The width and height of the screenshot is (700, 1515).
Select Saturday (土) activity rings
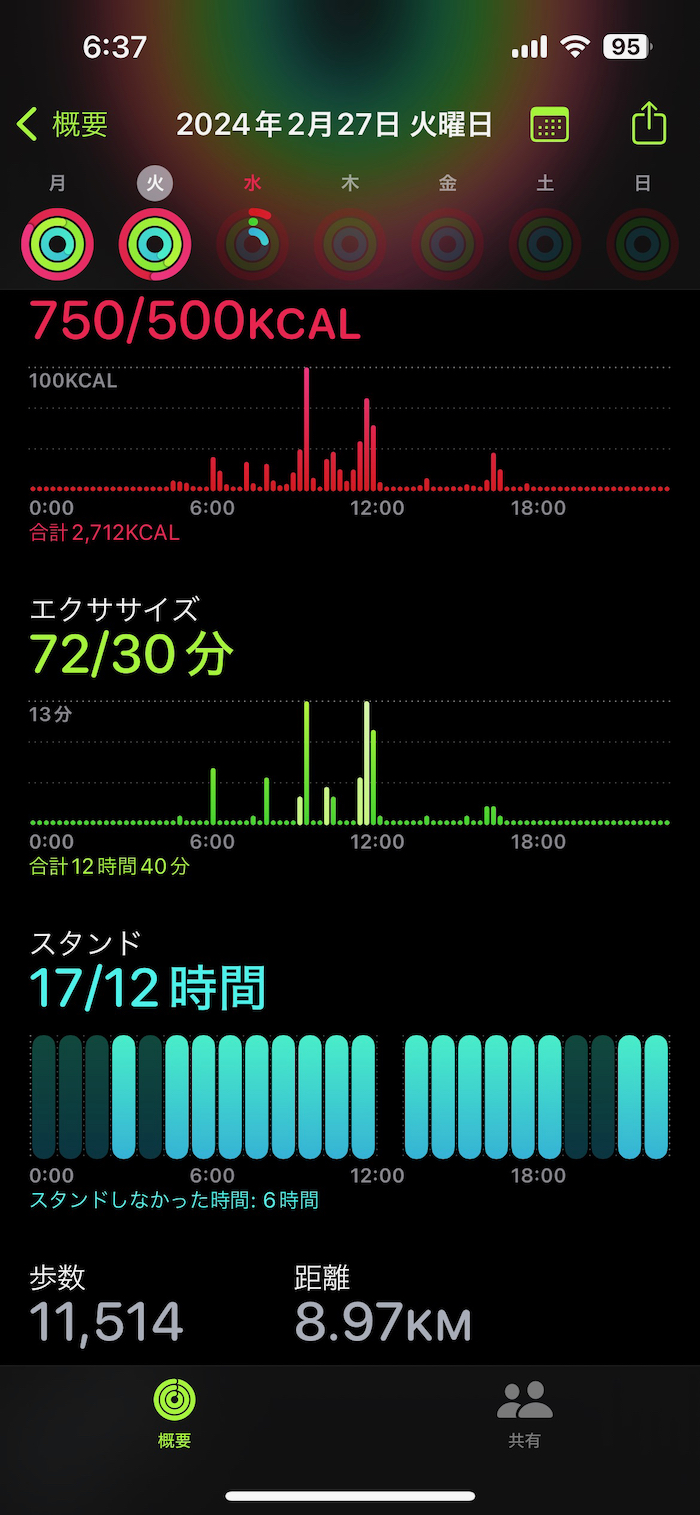pos(545,244)
